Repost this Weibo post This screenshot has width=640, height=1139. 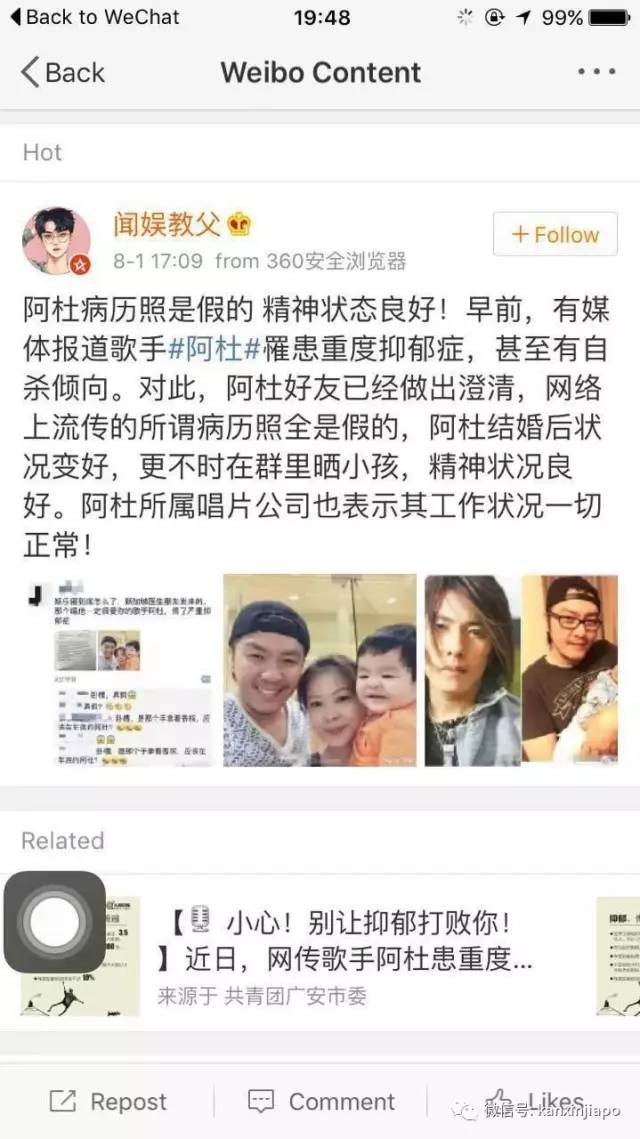point(108,1102)
